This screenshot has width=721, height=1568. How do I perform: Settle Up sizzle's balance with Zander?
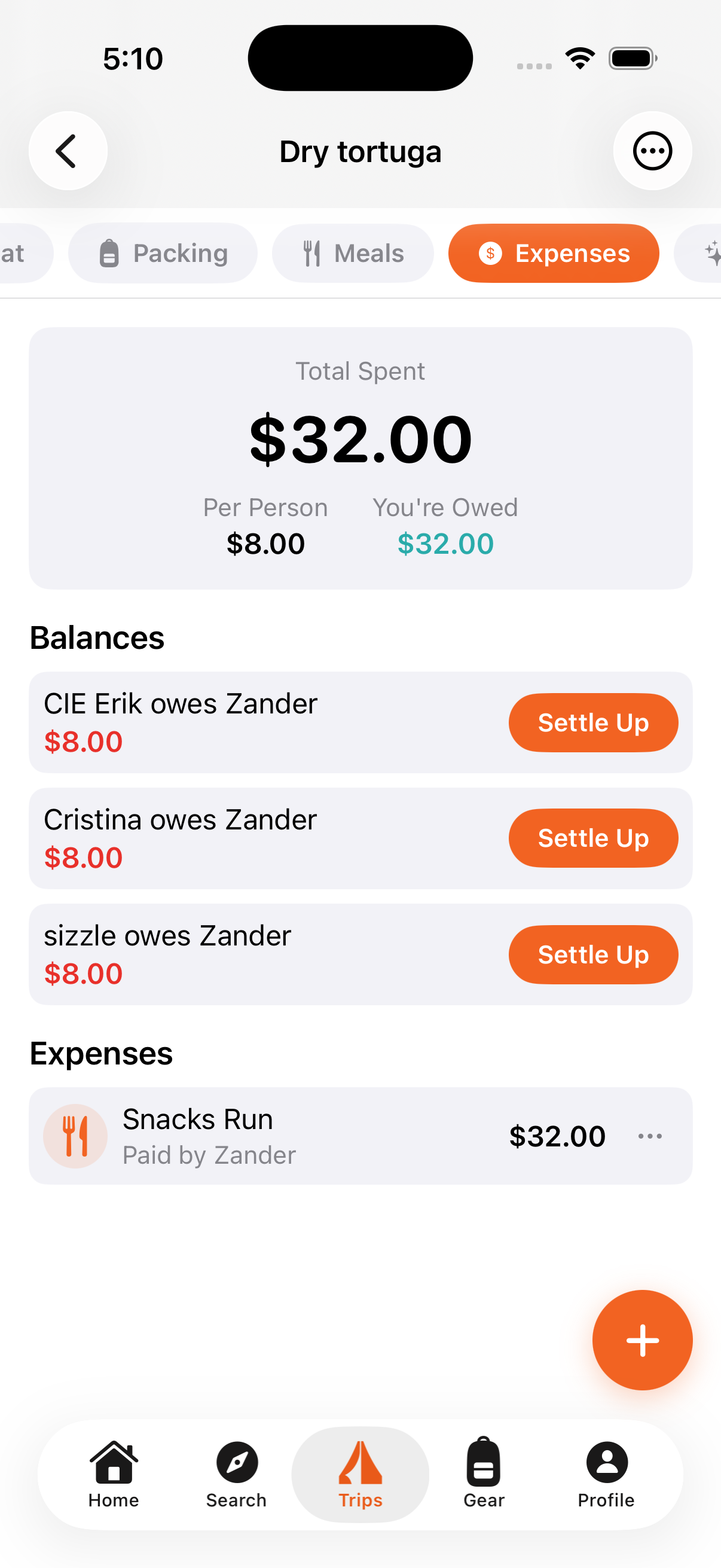tap(592, 954)
